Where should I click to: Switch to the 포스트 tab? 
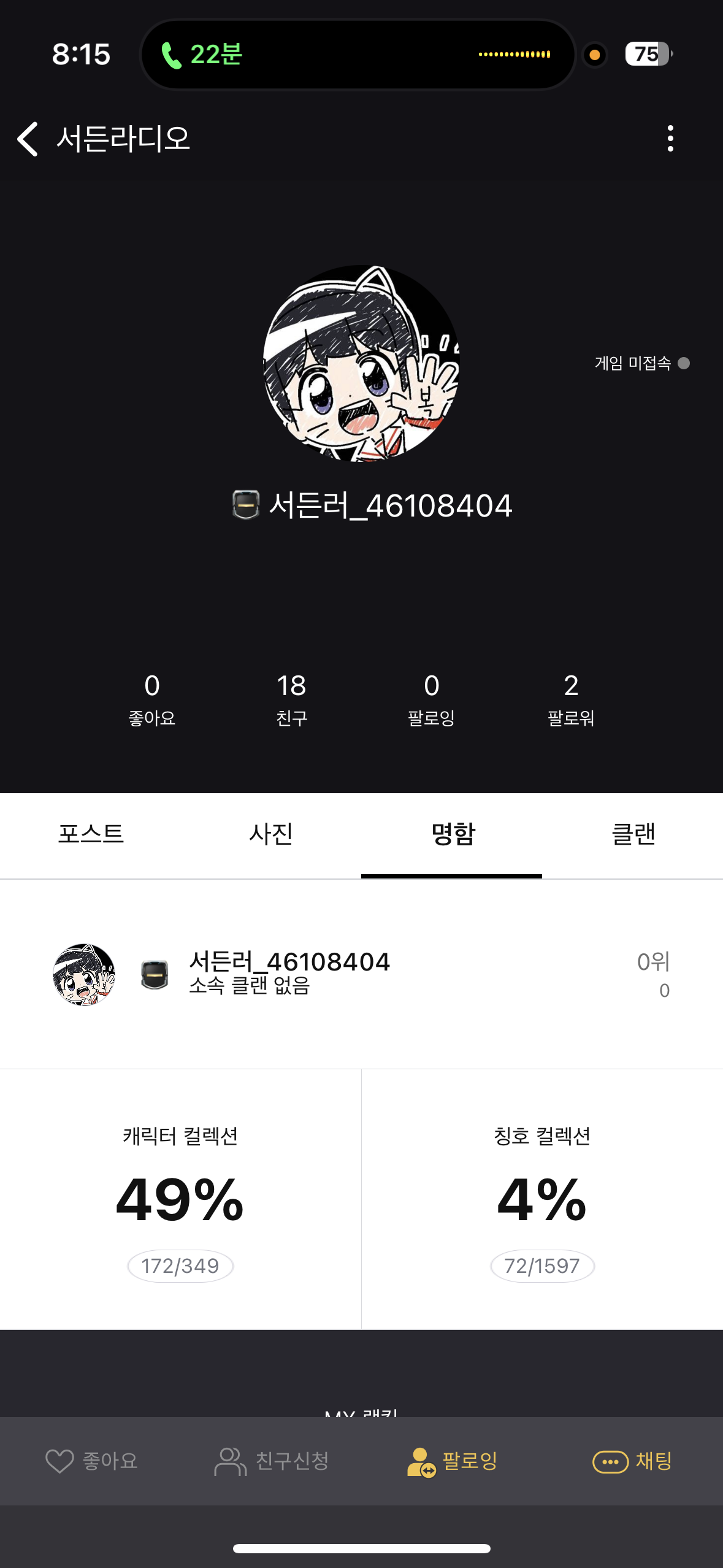click(x=91, y=834)
